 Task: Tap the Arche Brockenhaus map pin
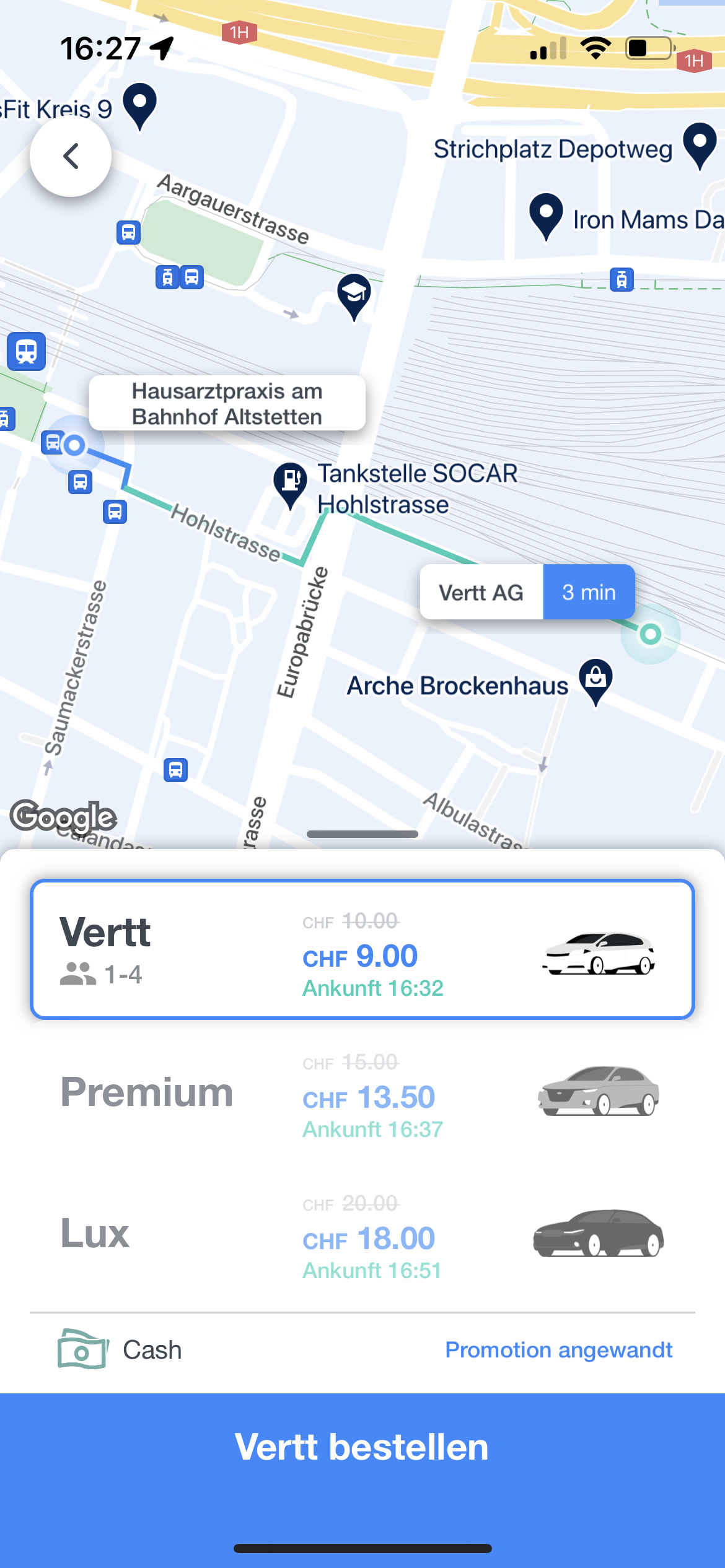[595, 682]
